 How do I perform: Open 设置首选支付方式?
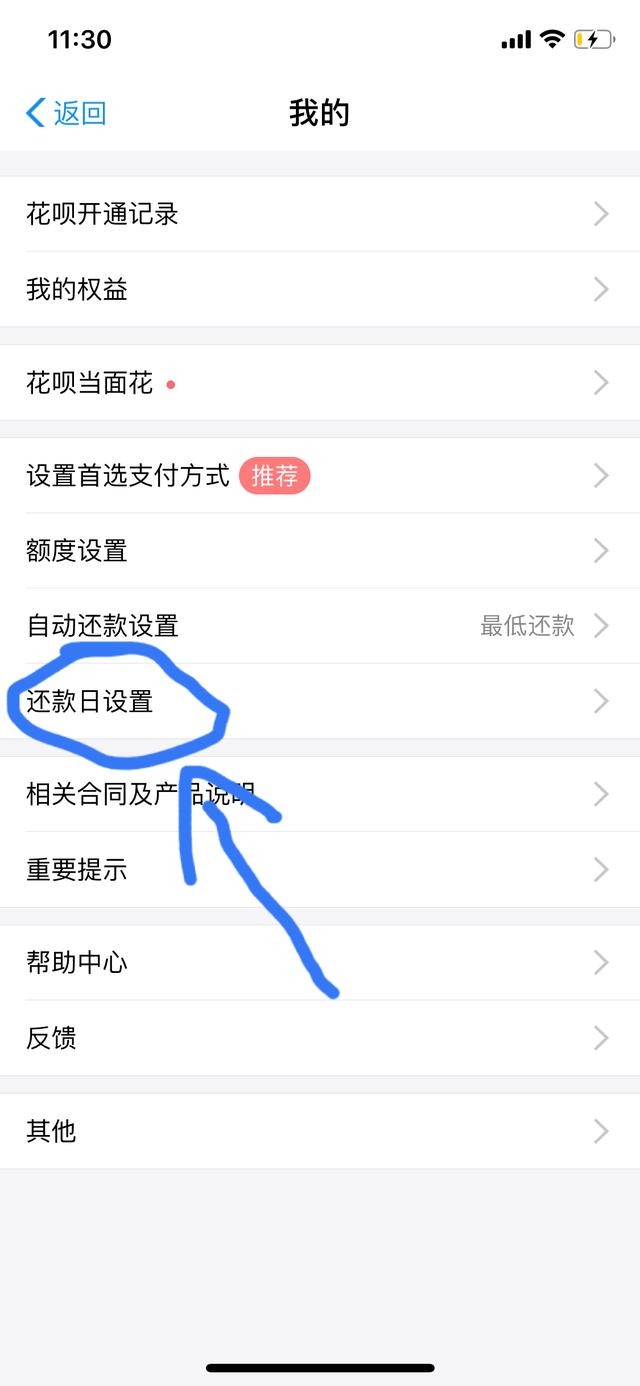pyautogui.click(x=320, y=475)
